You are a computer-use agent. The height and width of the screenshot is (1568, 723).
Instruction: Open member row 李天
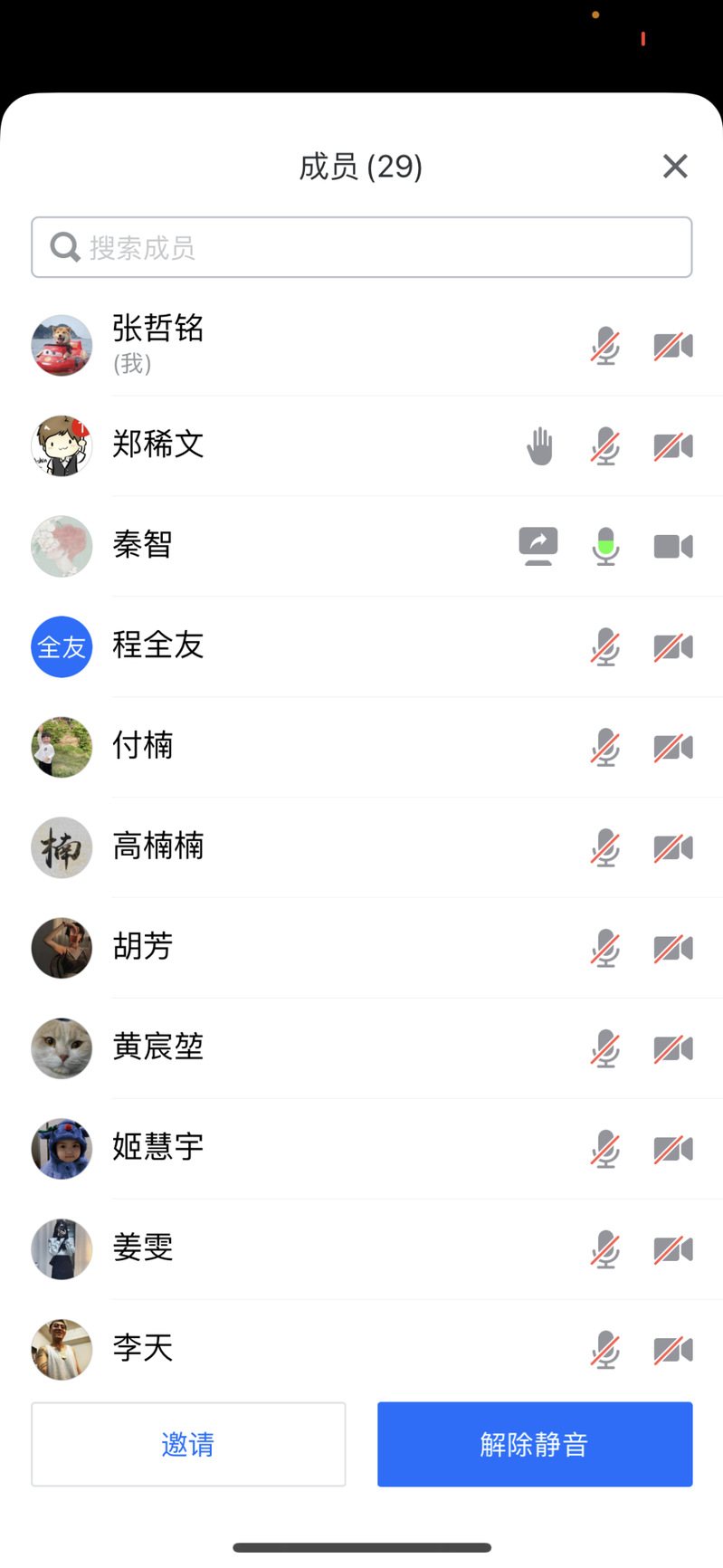tap(143, 1349)
